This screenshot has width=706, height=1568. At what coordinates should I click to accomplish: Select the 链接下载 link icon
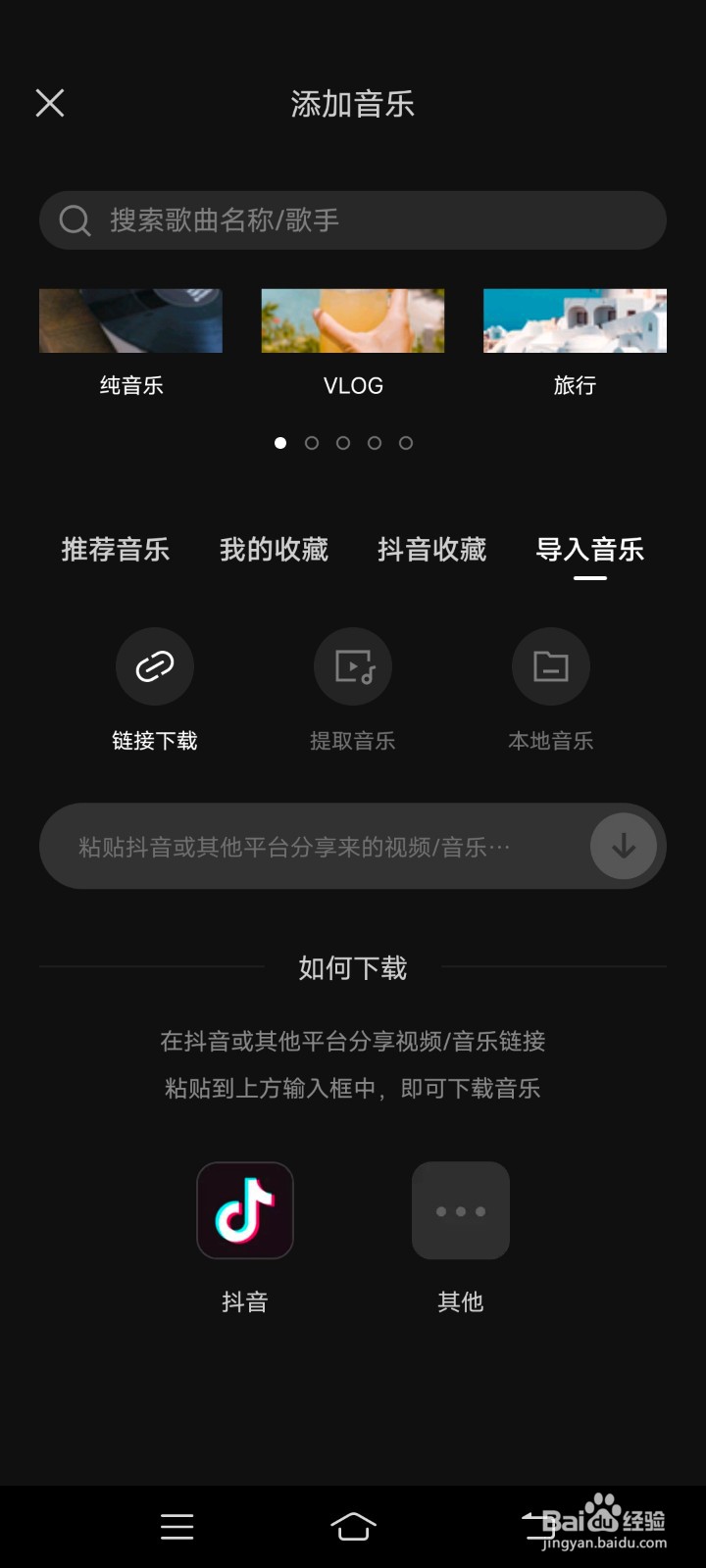pyautogui.click(x=155, y=666)
